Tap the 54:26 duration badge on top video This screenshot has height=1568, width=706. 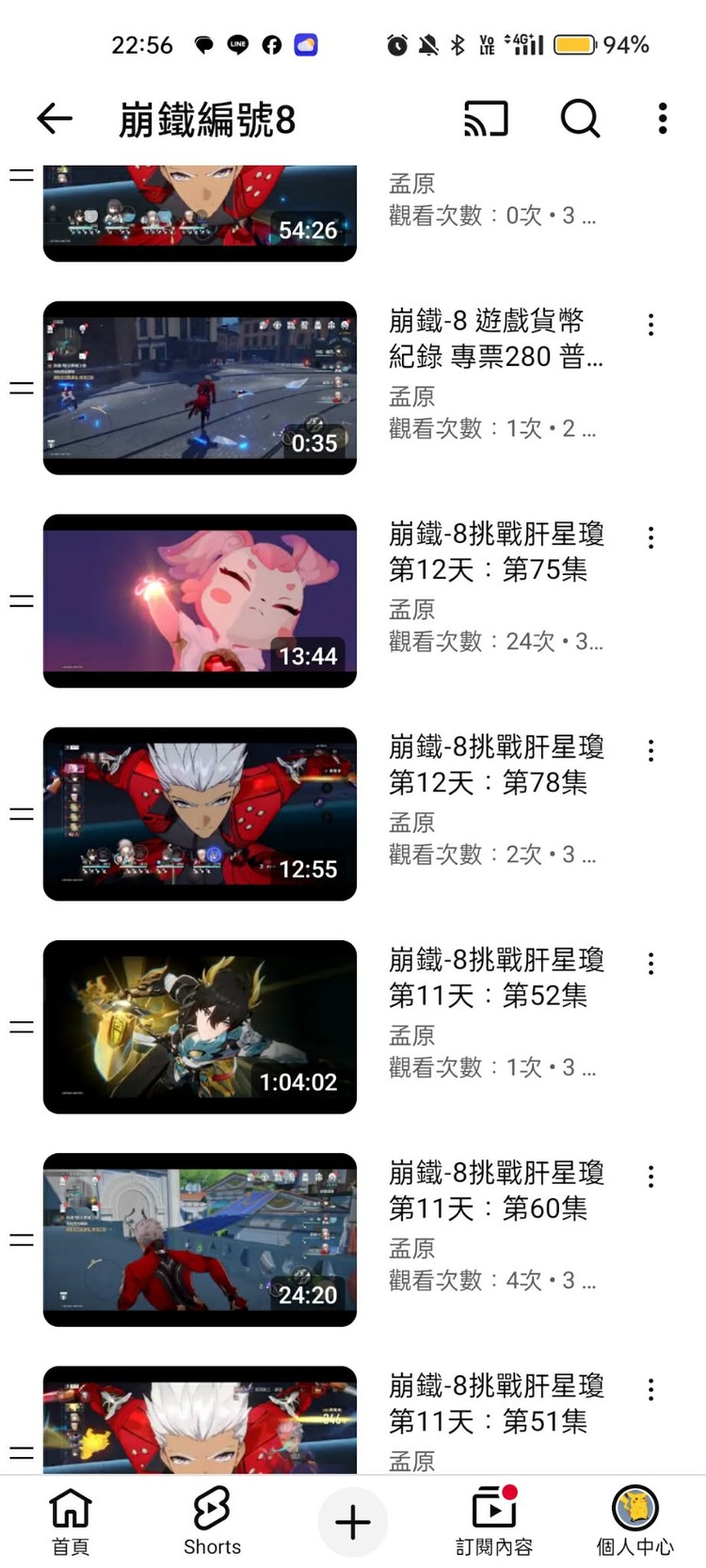pos(311,231)
